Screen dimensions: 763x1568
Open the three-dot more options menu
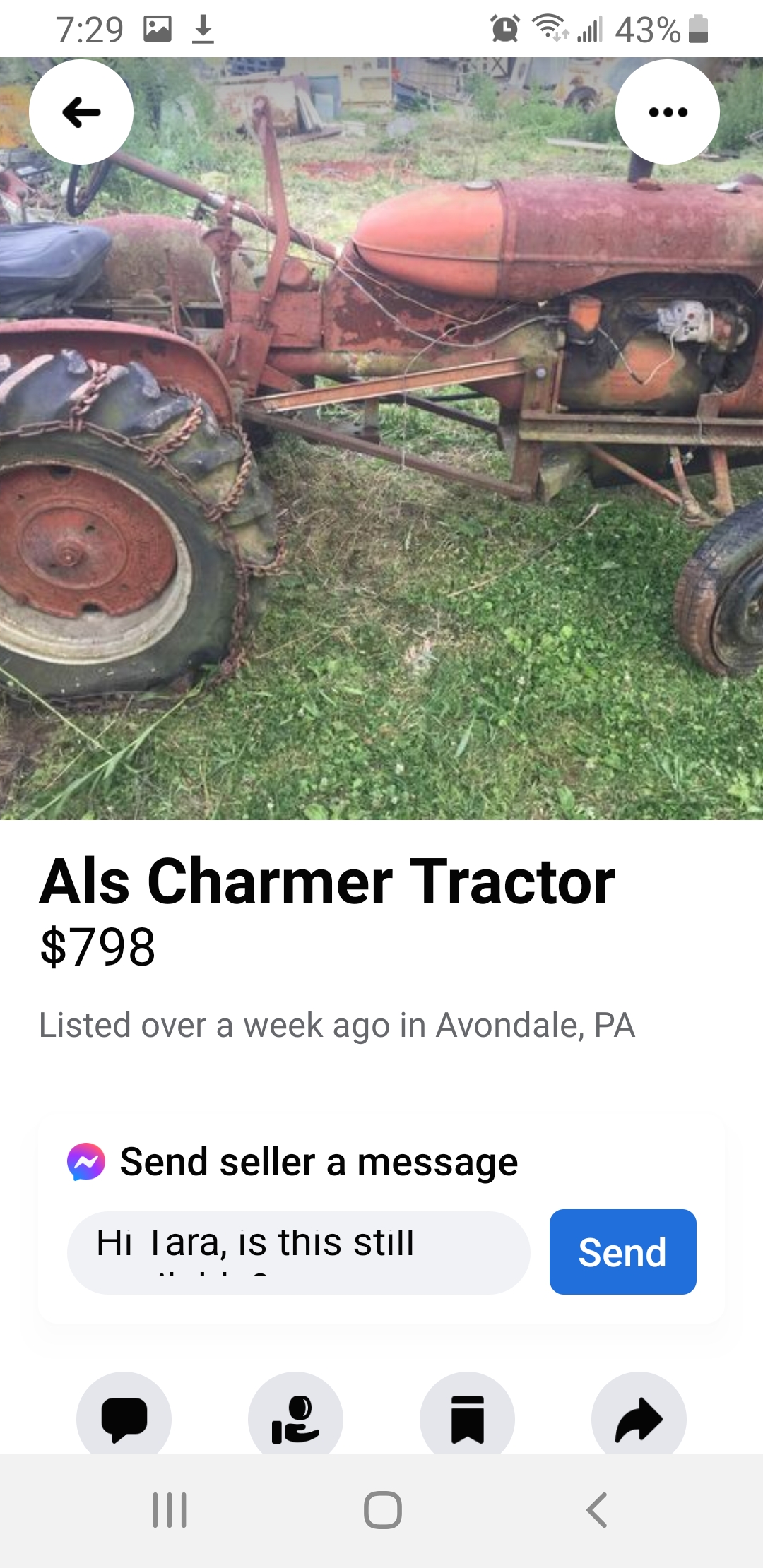point(667,112)
